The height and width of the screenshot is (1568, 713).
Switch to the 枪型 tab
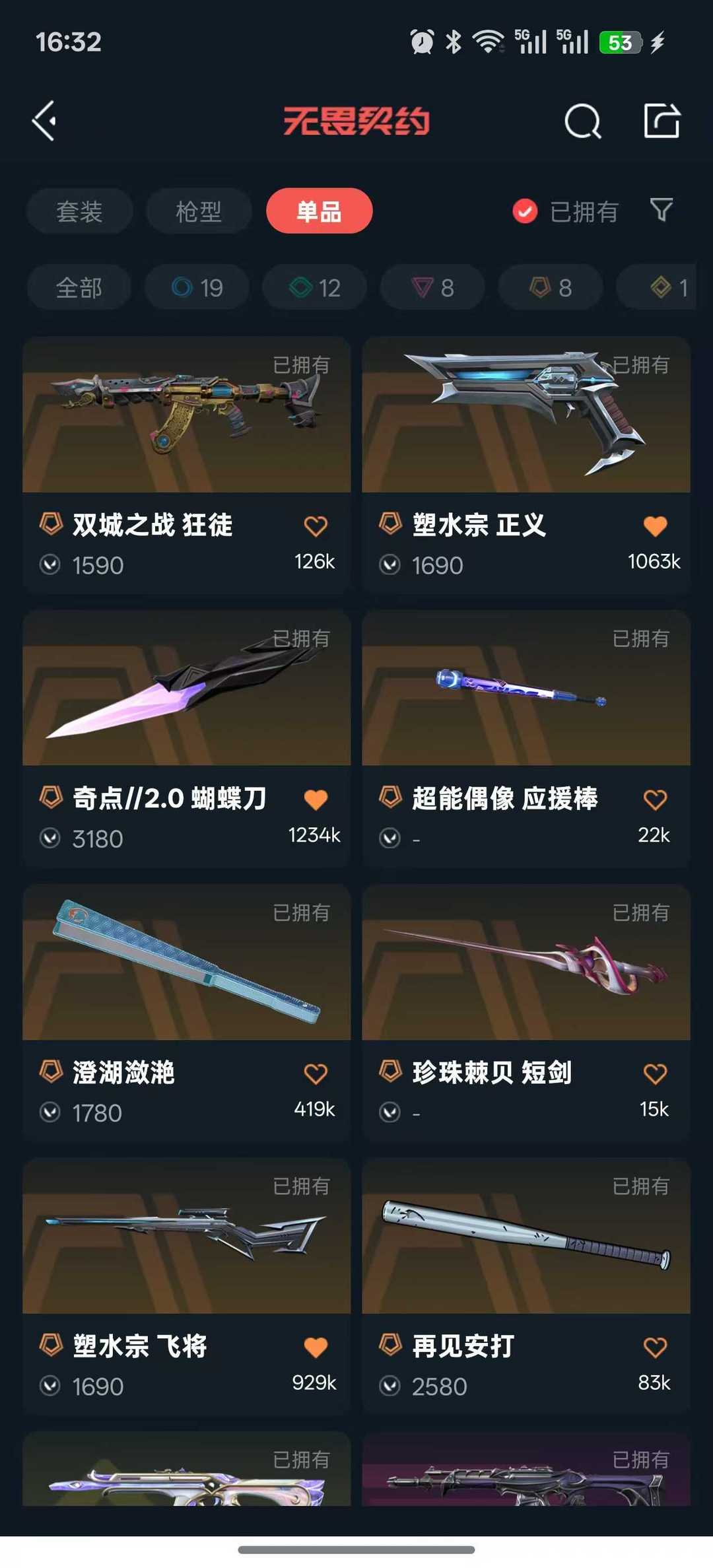[x=197, y=211]
